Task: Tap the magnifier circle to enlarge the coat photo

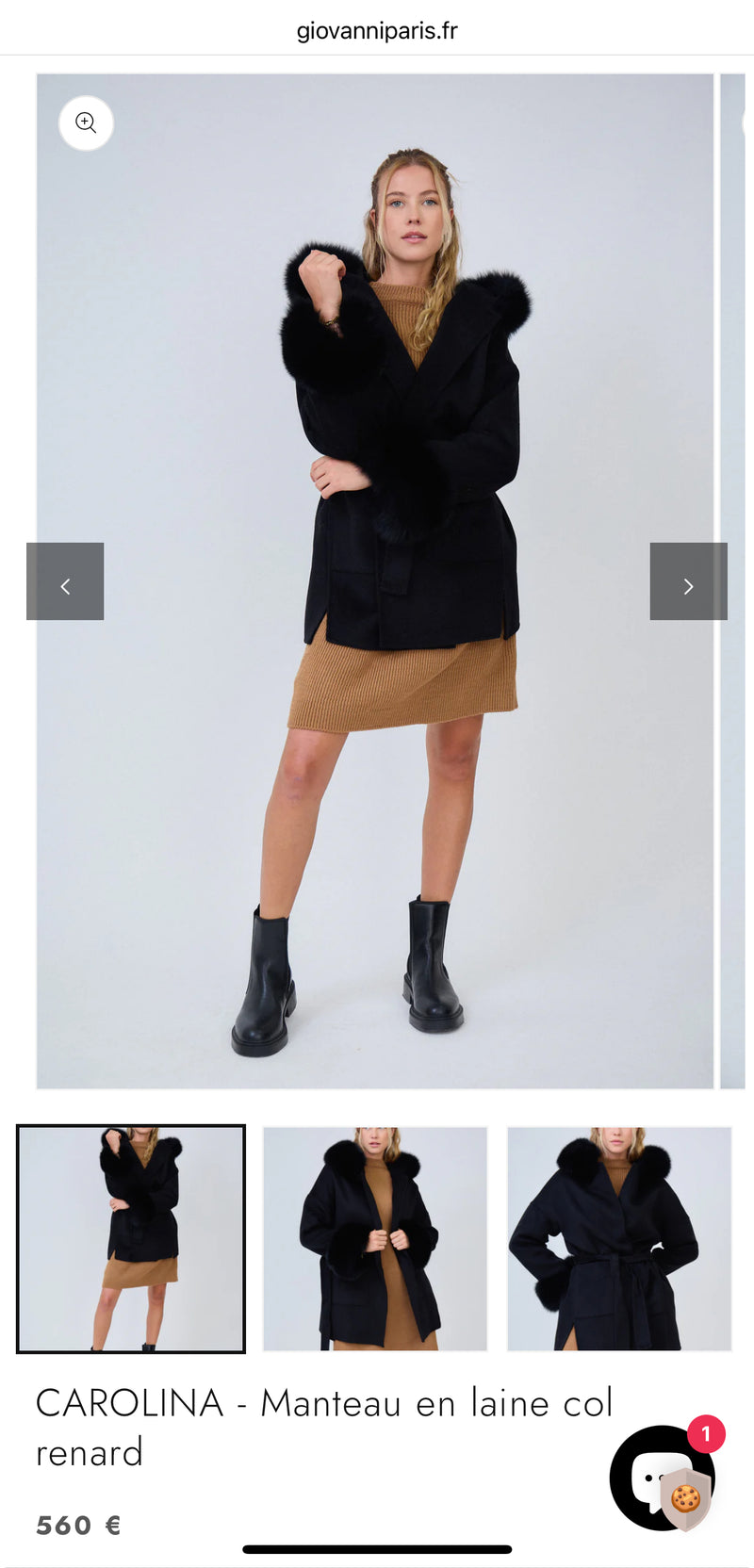Action: click(x=86, y=122)
